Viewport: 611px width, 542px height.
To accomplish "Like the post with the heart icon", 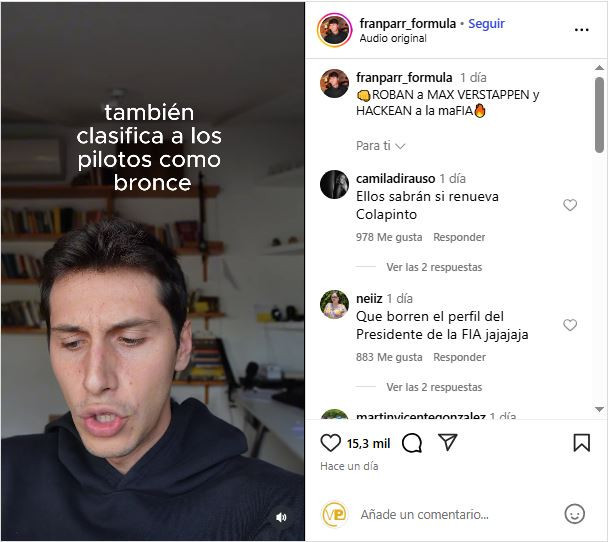I will [x=330, y=442].
